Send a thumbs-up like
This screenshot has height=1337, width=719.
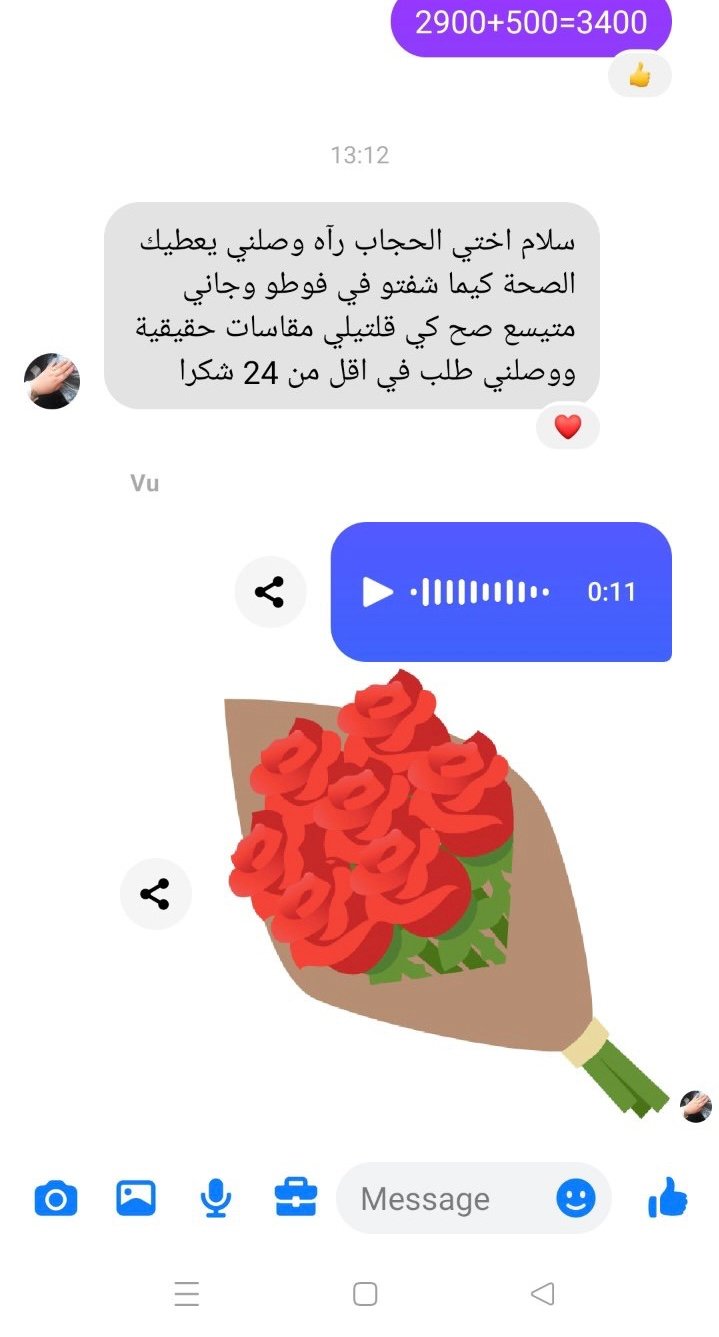[668, 1197]
